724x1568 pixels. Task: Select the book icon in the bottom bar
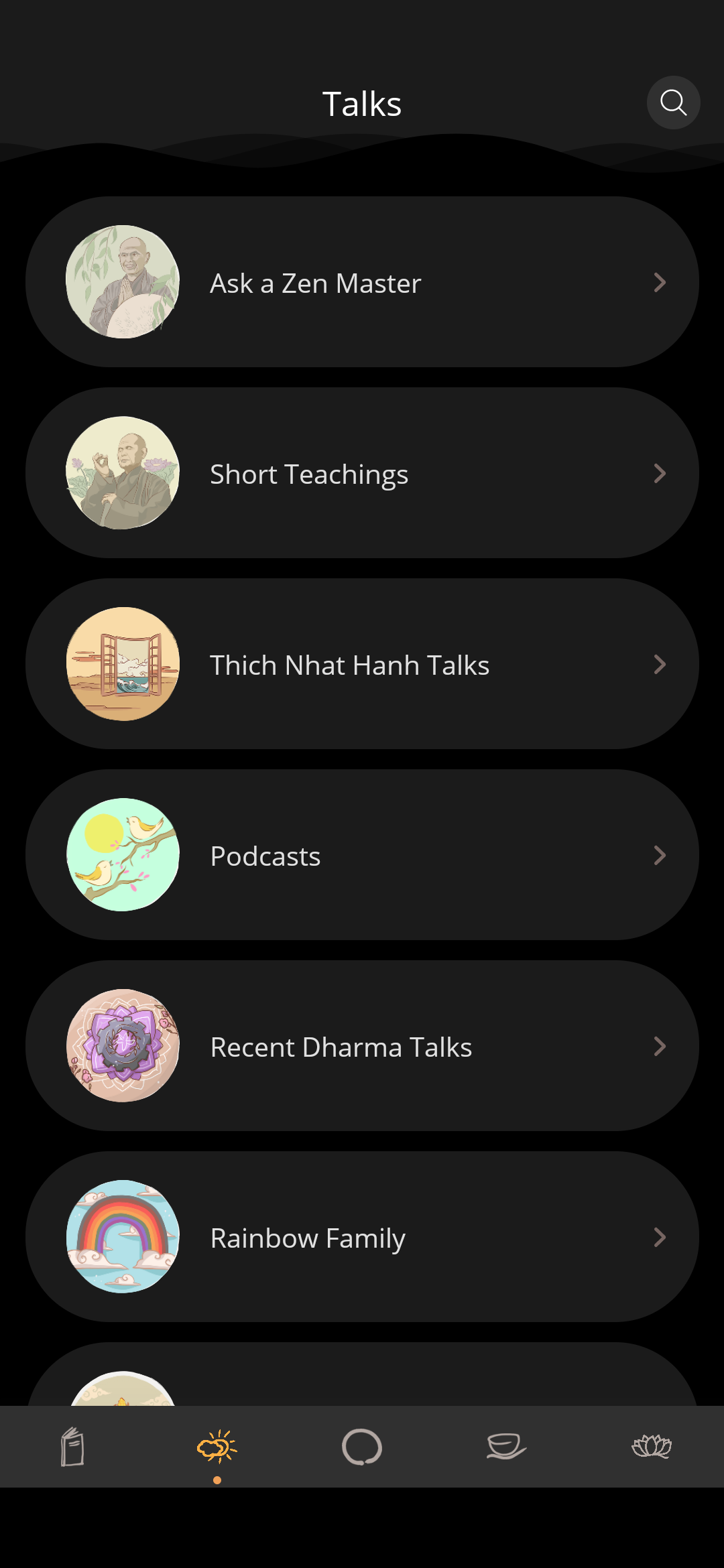pos(72,1447)
